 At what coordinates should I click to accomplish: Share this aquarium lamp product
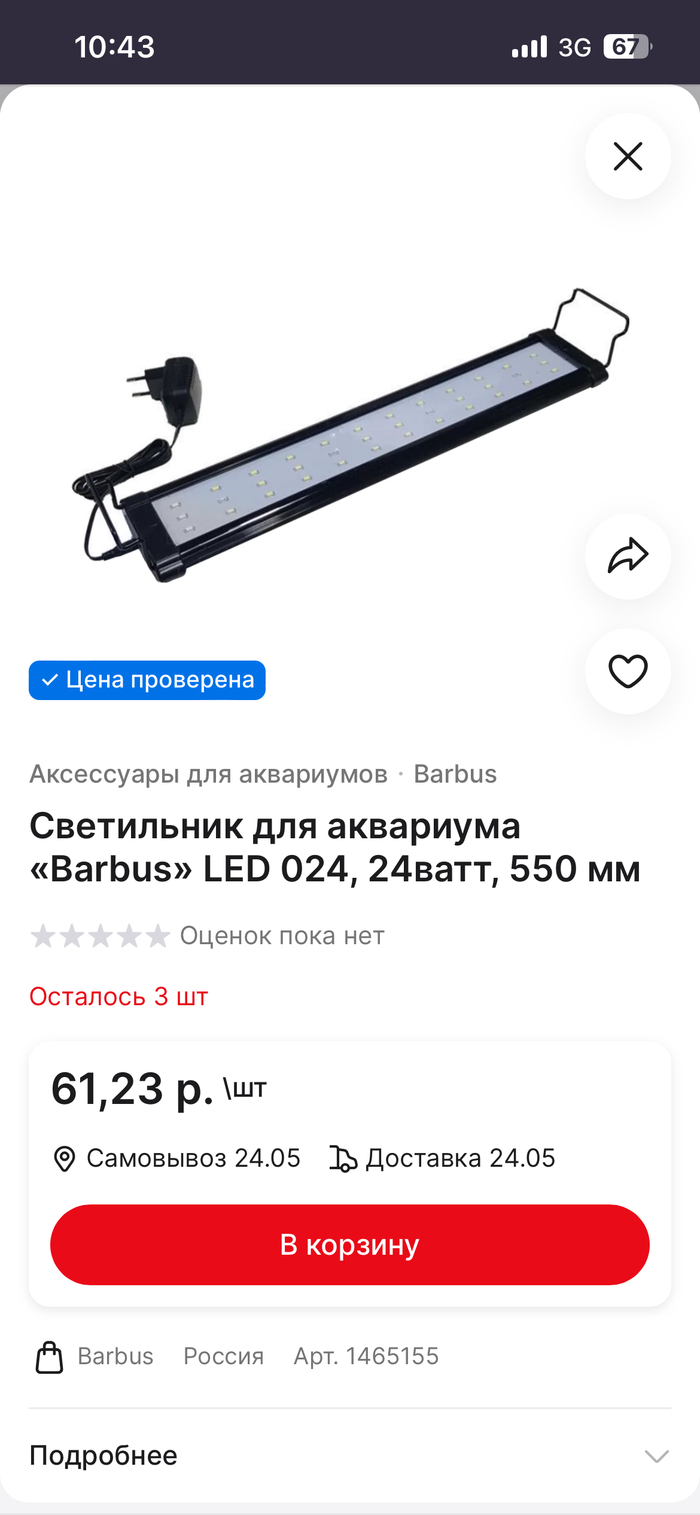(627, 556)
